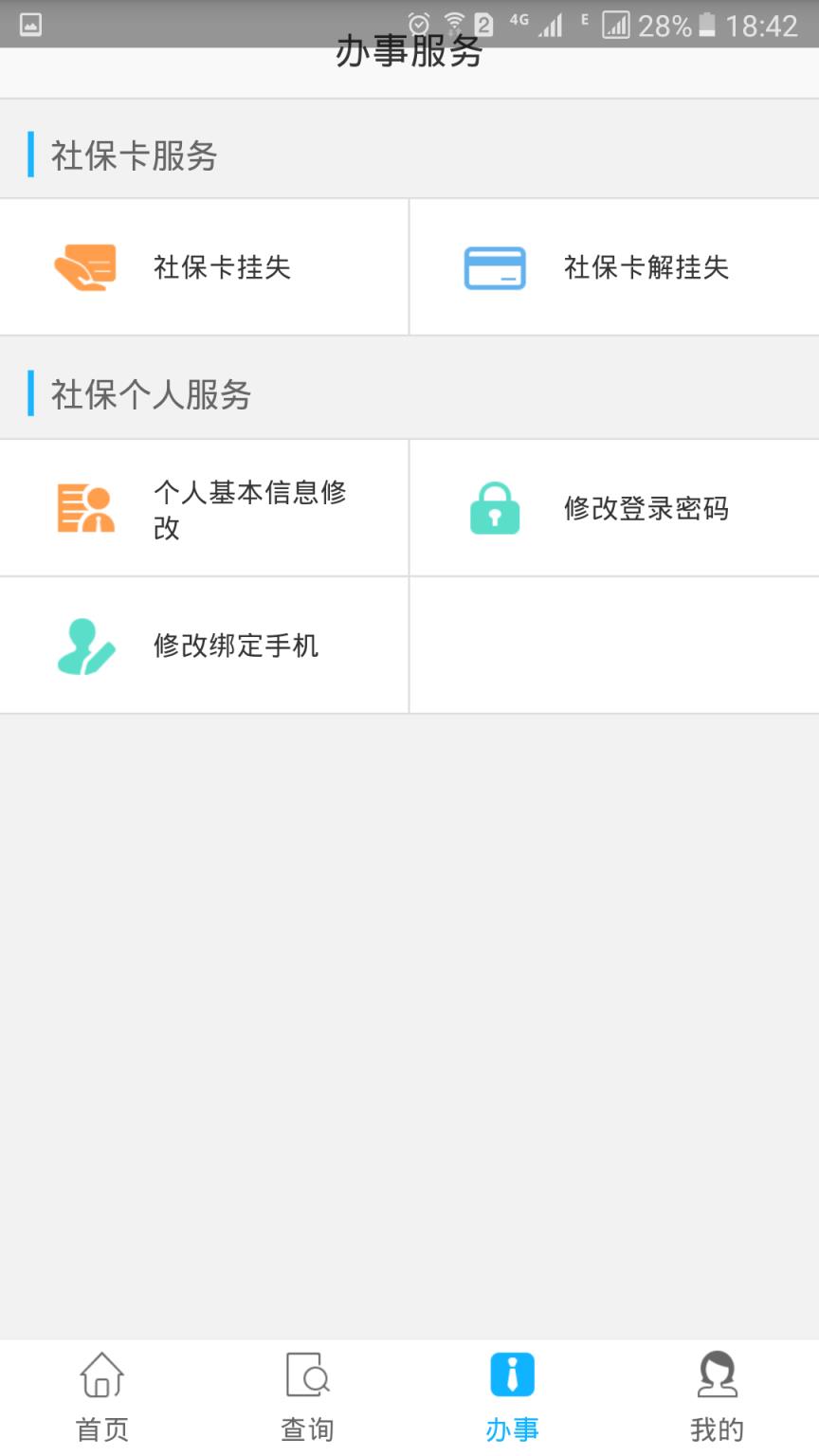This screenshot has height=1456, width=819.
Task: Tap the green person-pencil icon for 修改绑定手机
Action: 85,646
